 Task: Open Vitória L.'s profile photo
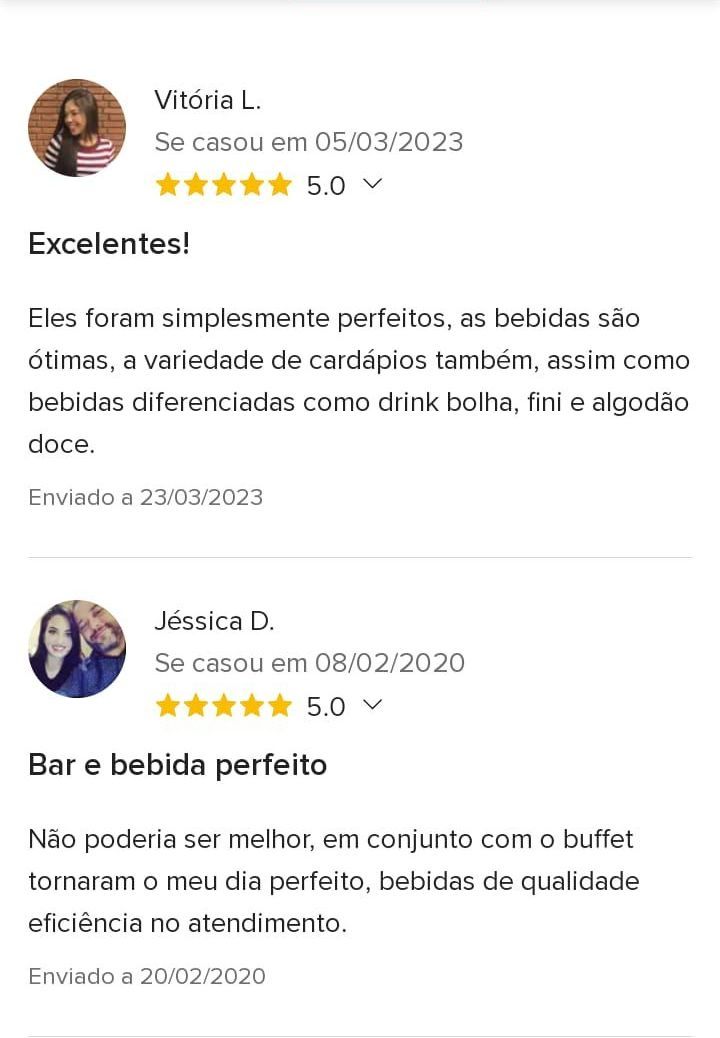pos(77,128)
